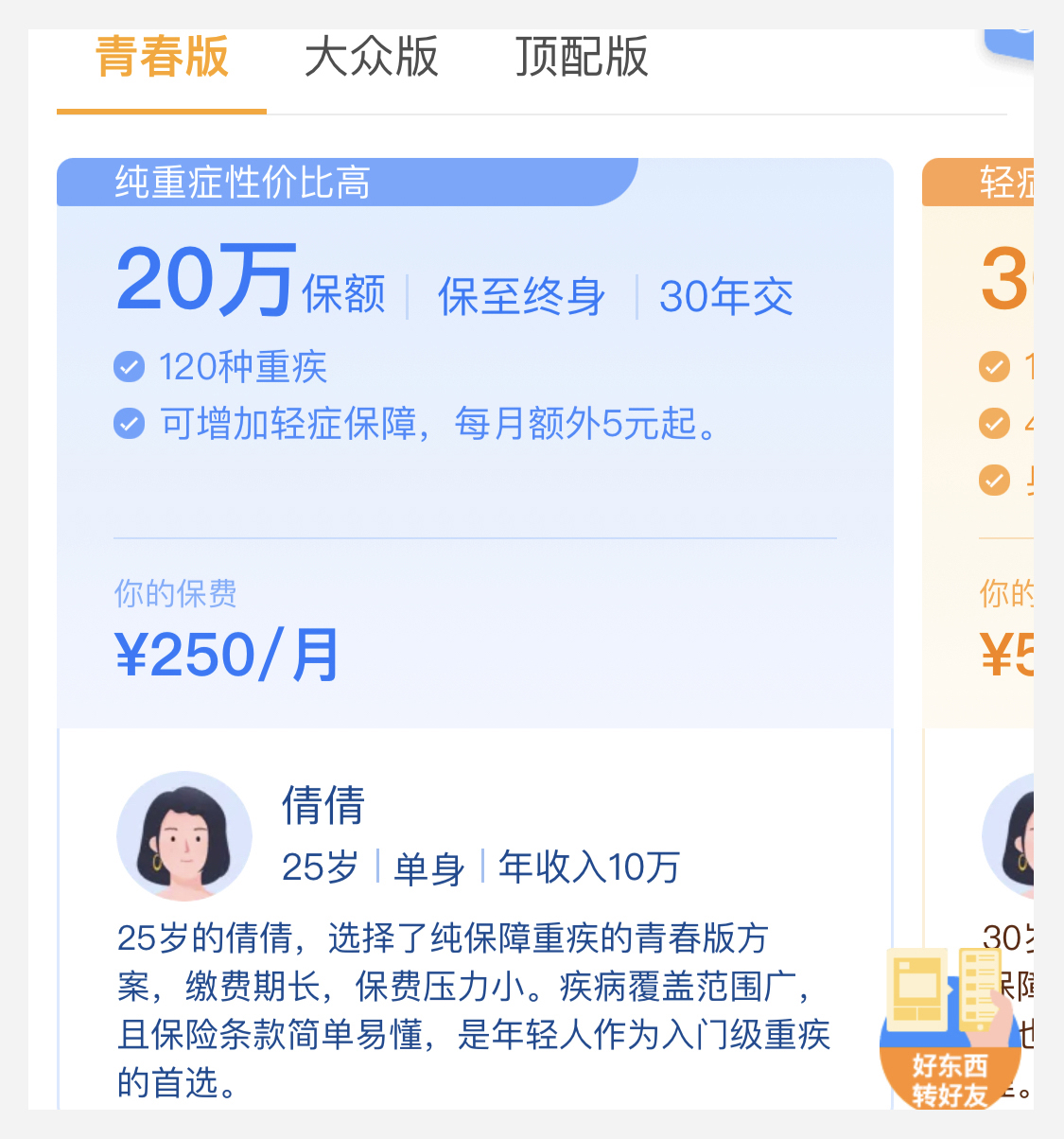
Task: Click the "30年交" payment term
Action: [725, 295]
